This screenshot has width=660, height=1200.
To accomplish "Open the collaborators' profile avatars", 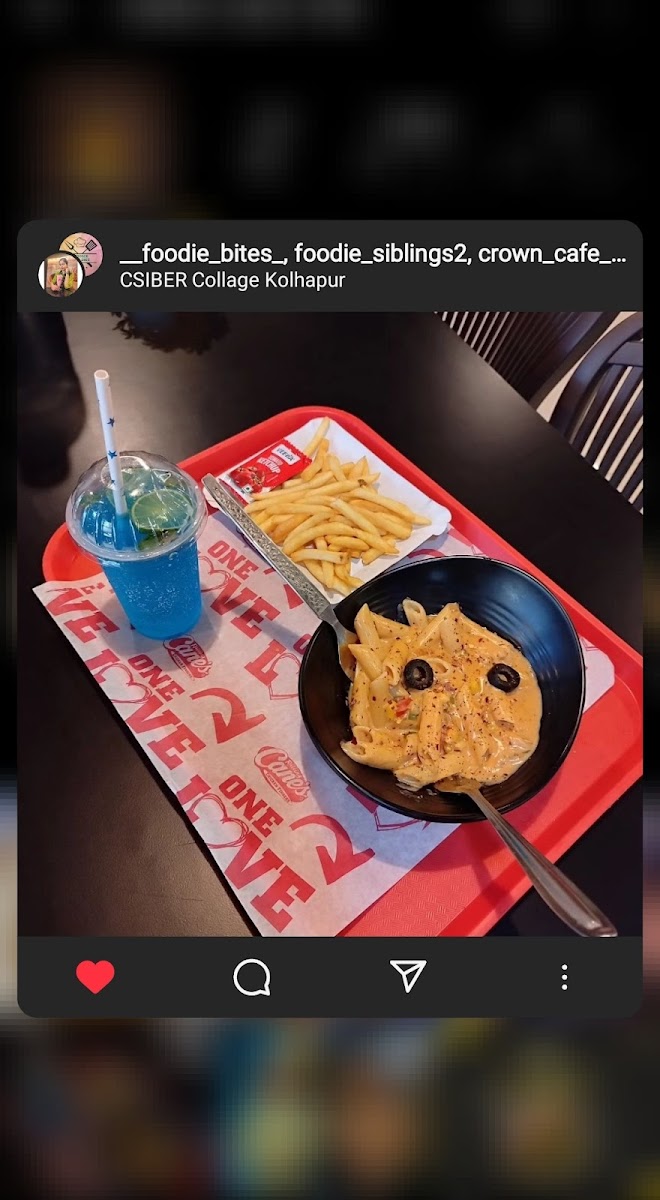I will [70, 265].
